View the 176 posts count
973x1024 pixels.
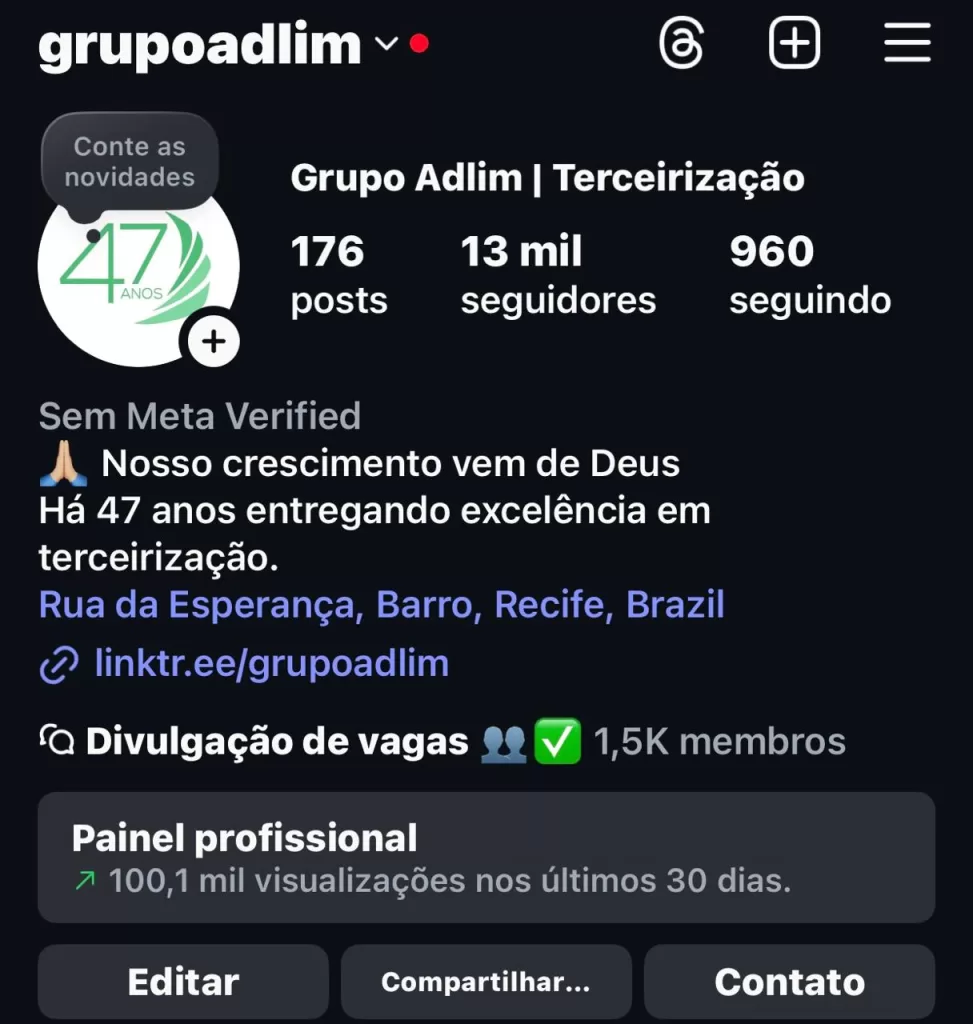338,275
